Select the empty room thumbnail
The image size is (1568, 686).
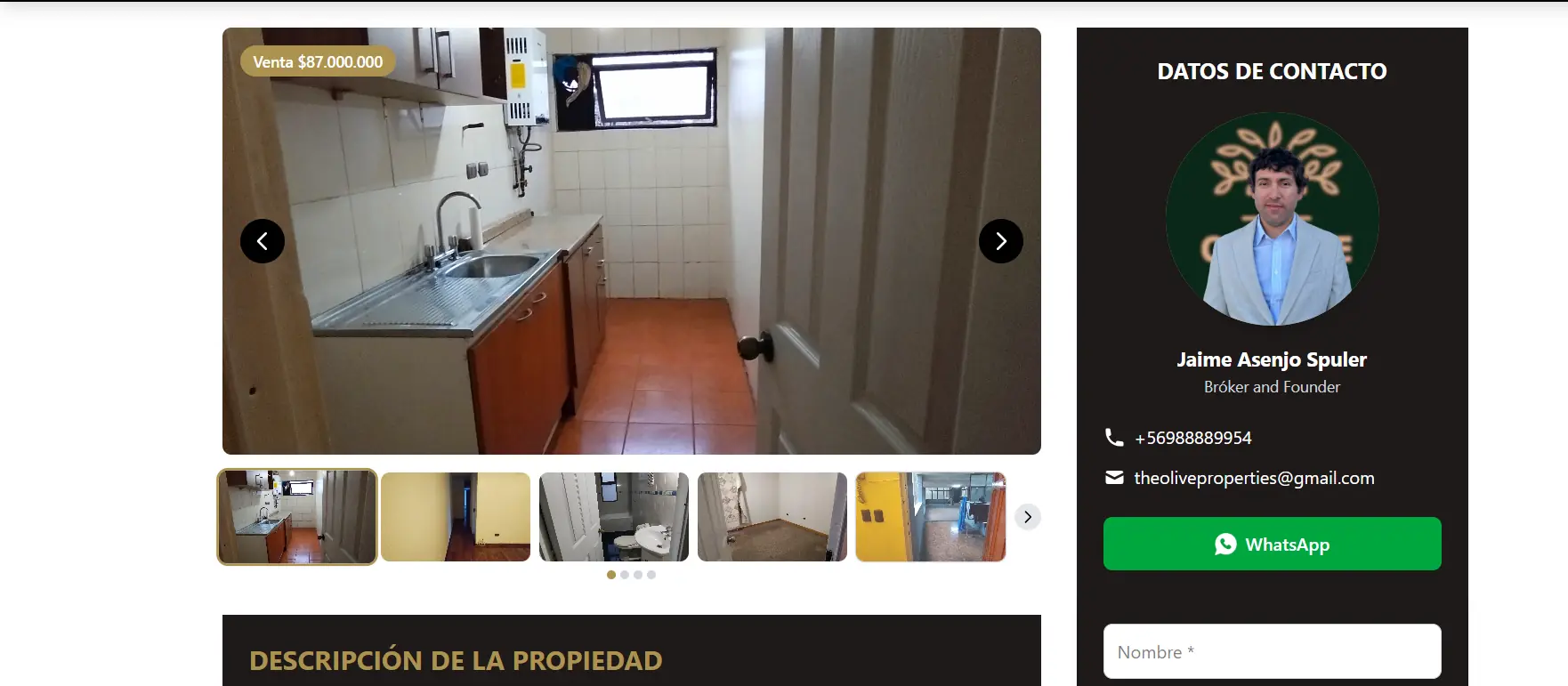pos(772,517)
